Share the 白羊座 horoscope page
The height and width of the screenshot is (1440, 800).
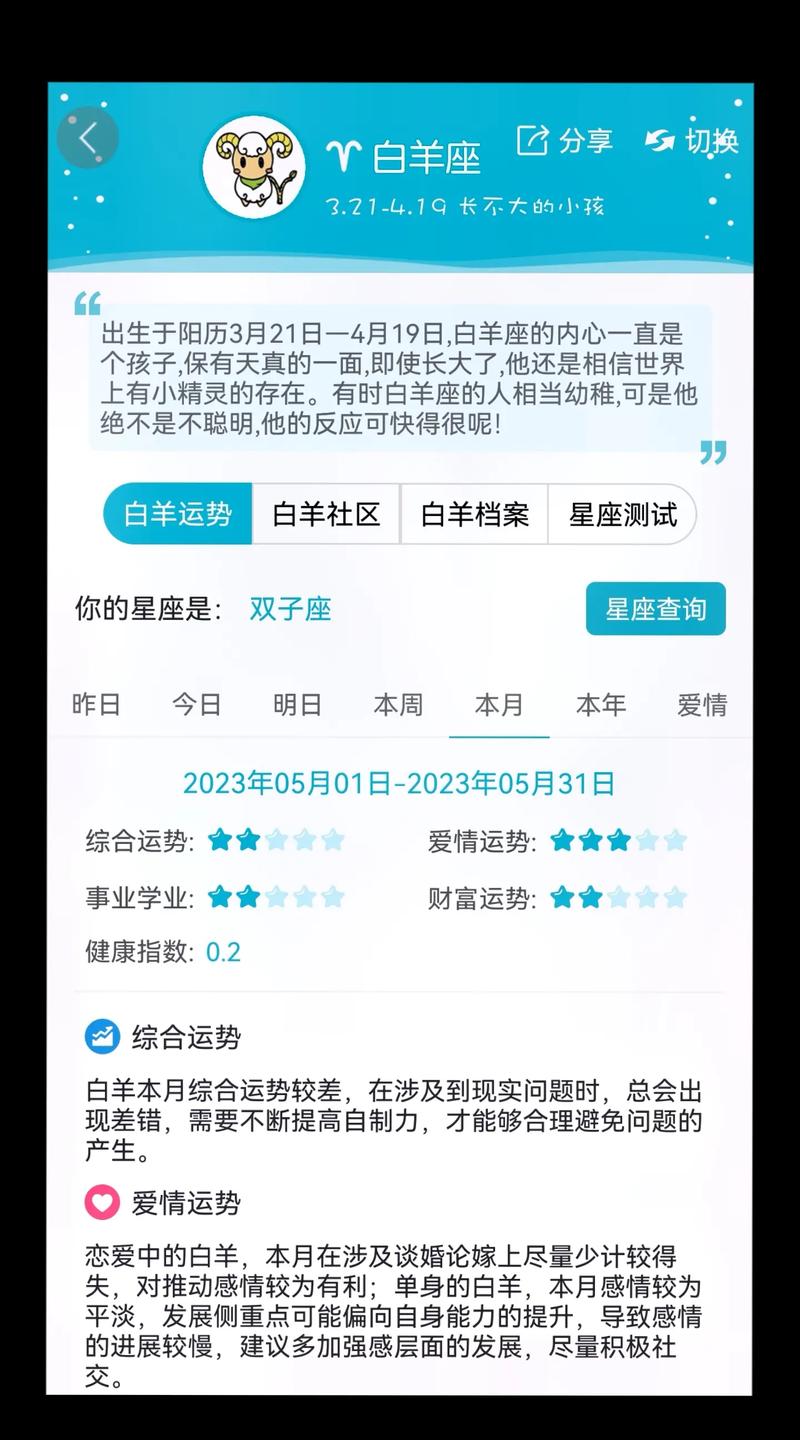pos(564,140)
